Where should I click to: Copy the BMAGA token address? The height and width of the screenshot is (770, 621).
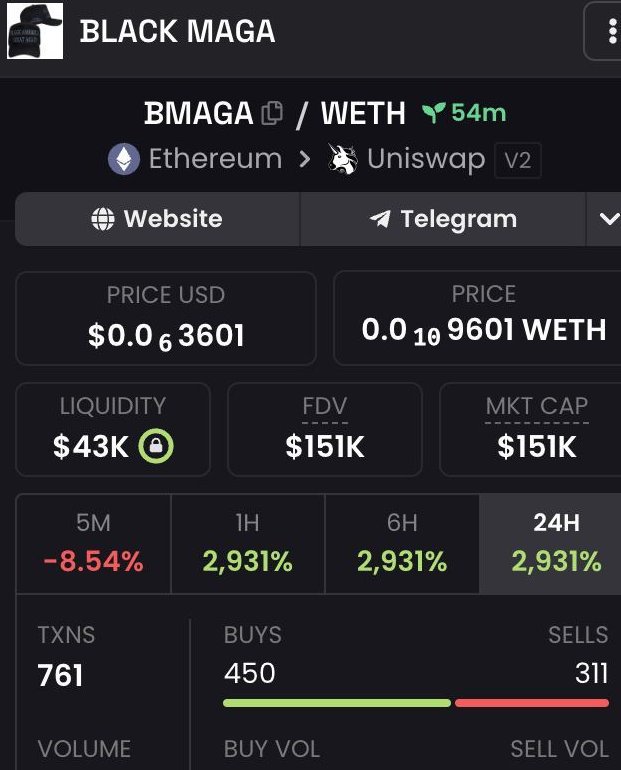pos(272,114)
